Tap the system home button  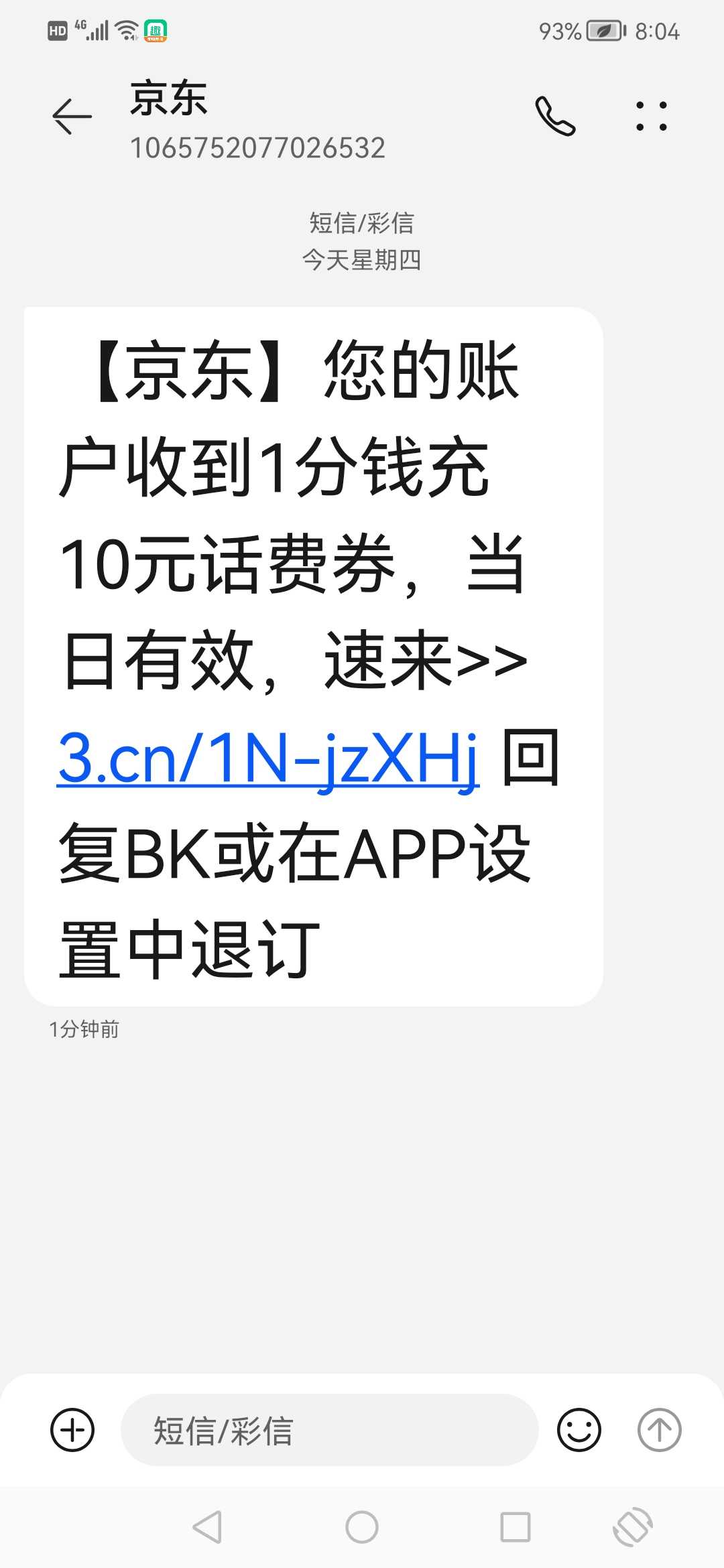tap(362, 1527)
